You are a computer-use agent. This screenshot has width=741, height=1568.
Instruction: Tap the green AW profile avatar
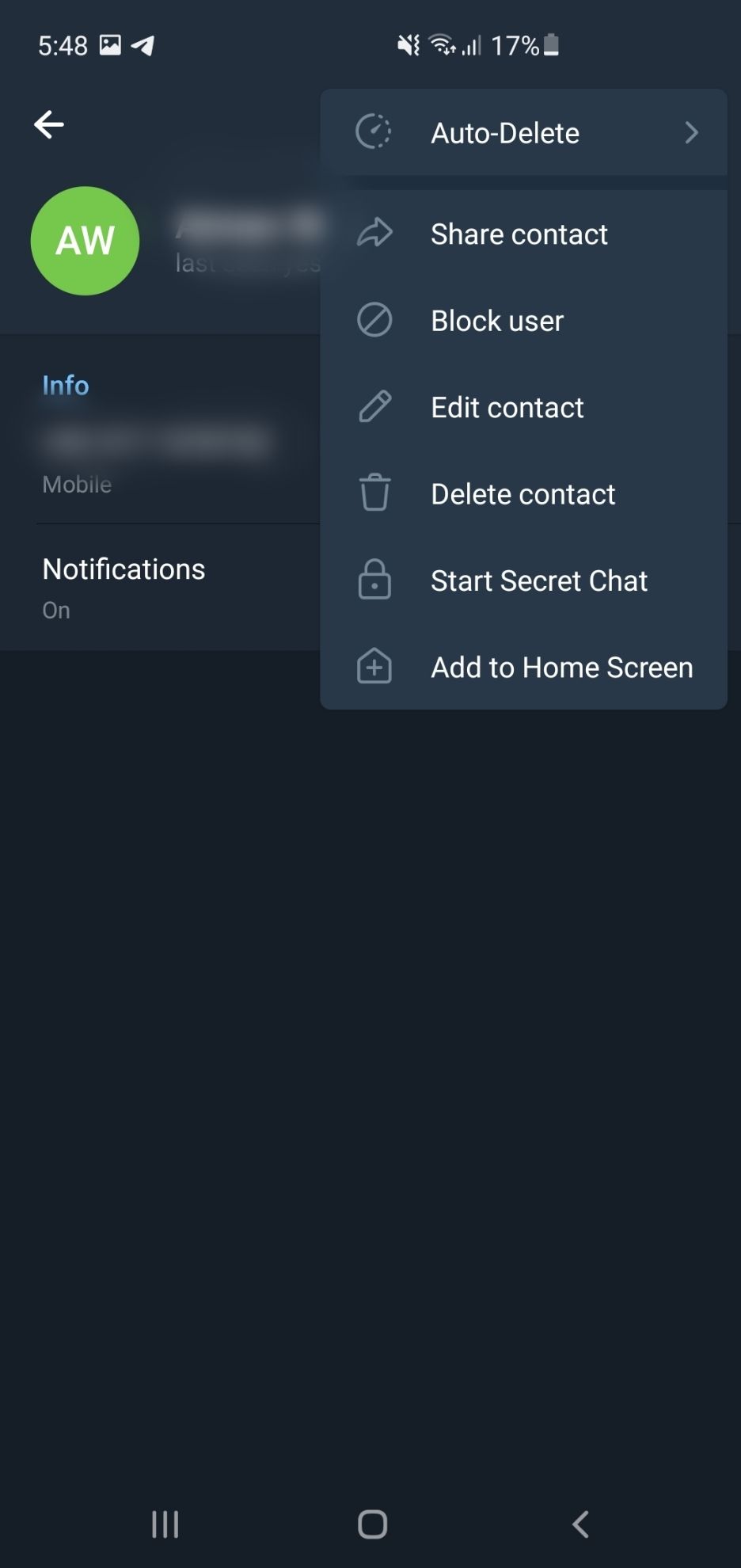85,241
